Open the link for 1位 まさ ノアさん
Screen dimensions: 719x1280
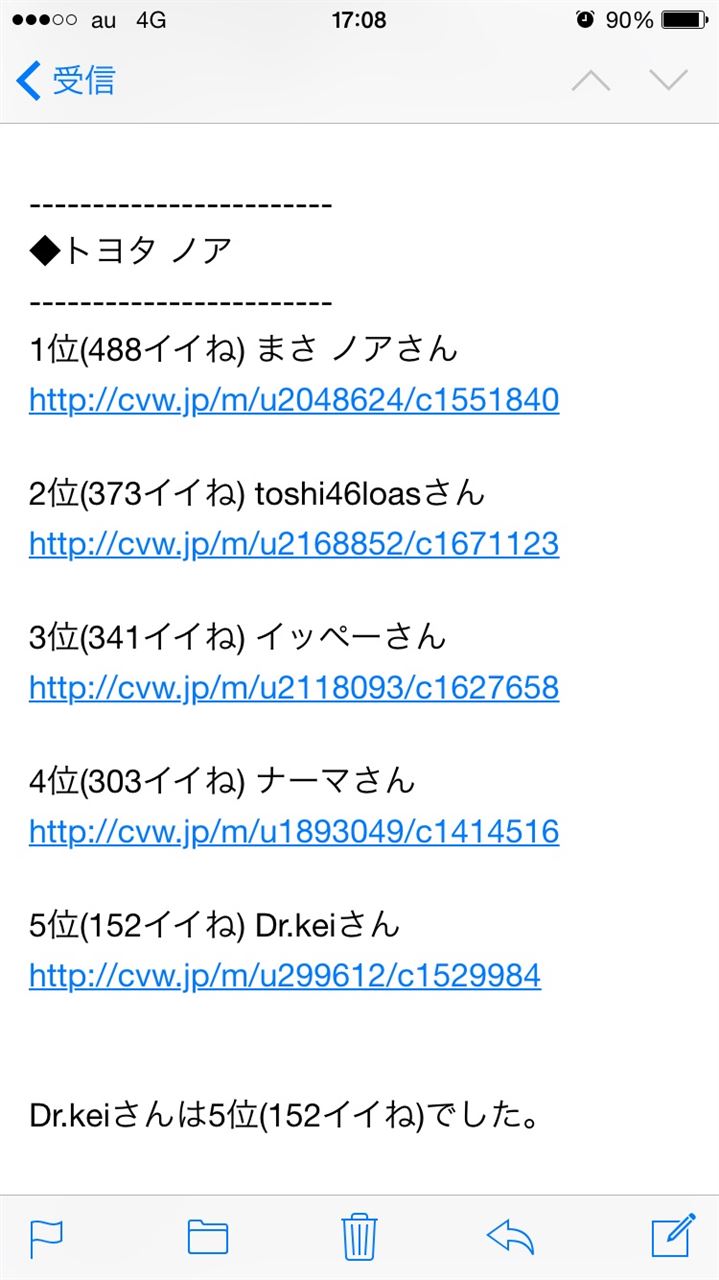pyautogui.click(x=294, y=401)
